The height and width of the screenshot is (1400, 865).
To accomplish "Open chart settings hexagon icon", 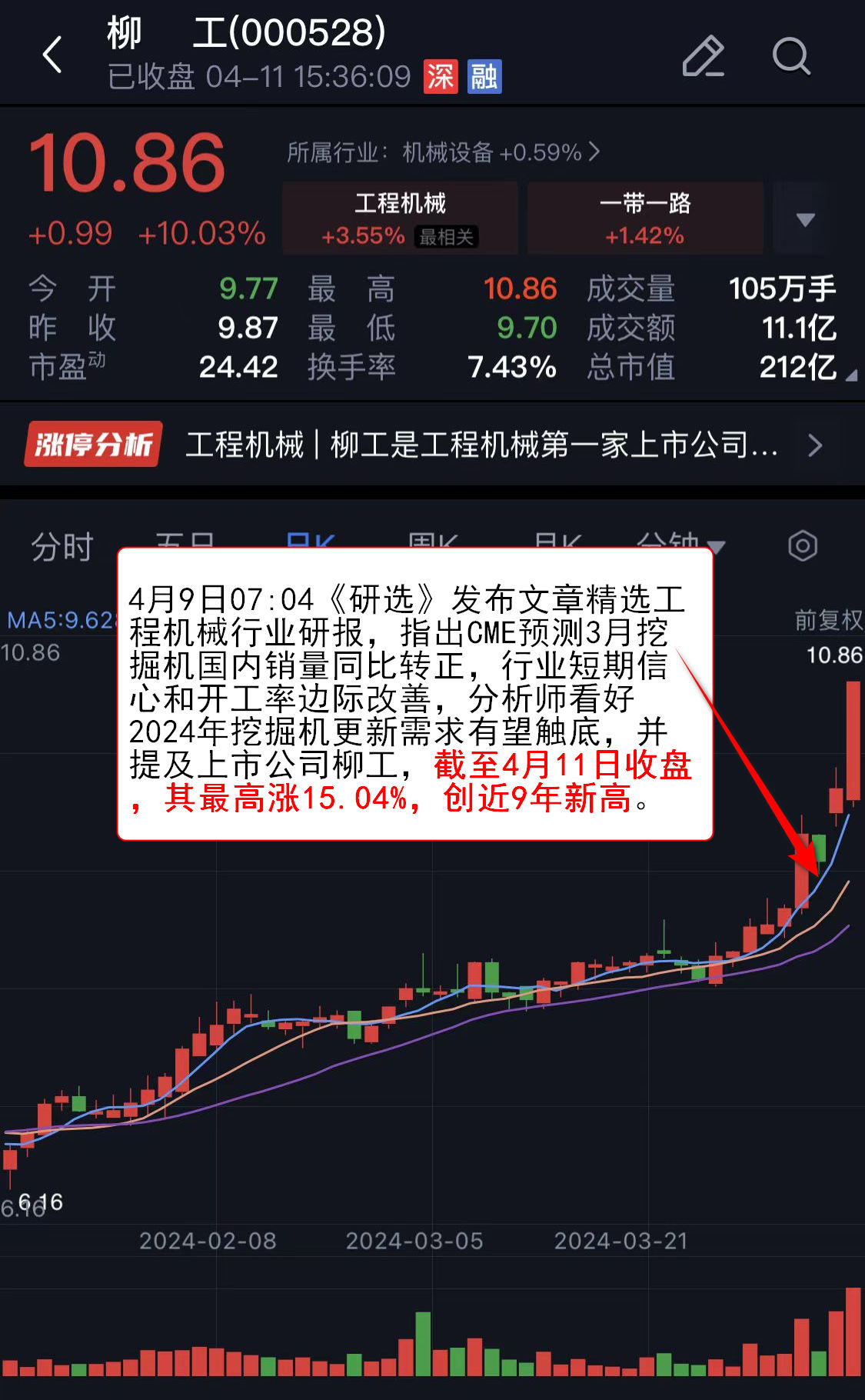I will (x=802, y=546).
